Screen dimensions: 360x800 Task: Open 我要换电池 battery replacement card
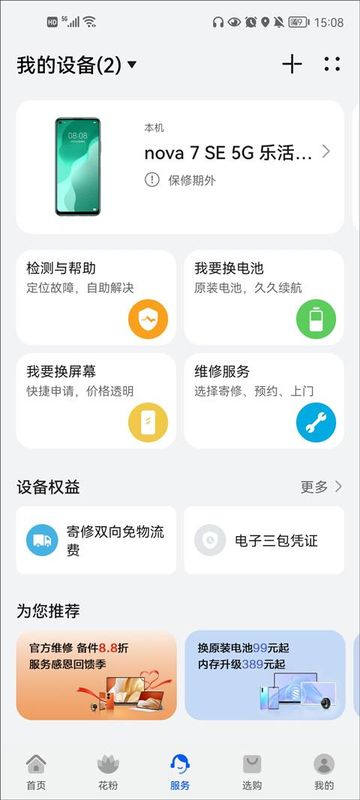coord(264,297)
